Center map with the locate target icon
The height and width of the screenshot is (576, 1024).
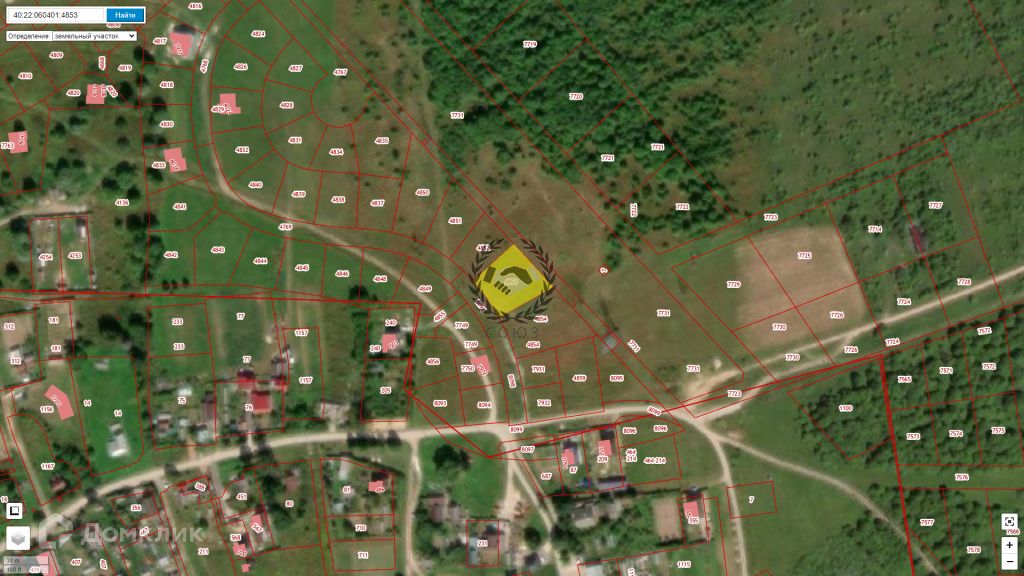(x=1009, y=521)
